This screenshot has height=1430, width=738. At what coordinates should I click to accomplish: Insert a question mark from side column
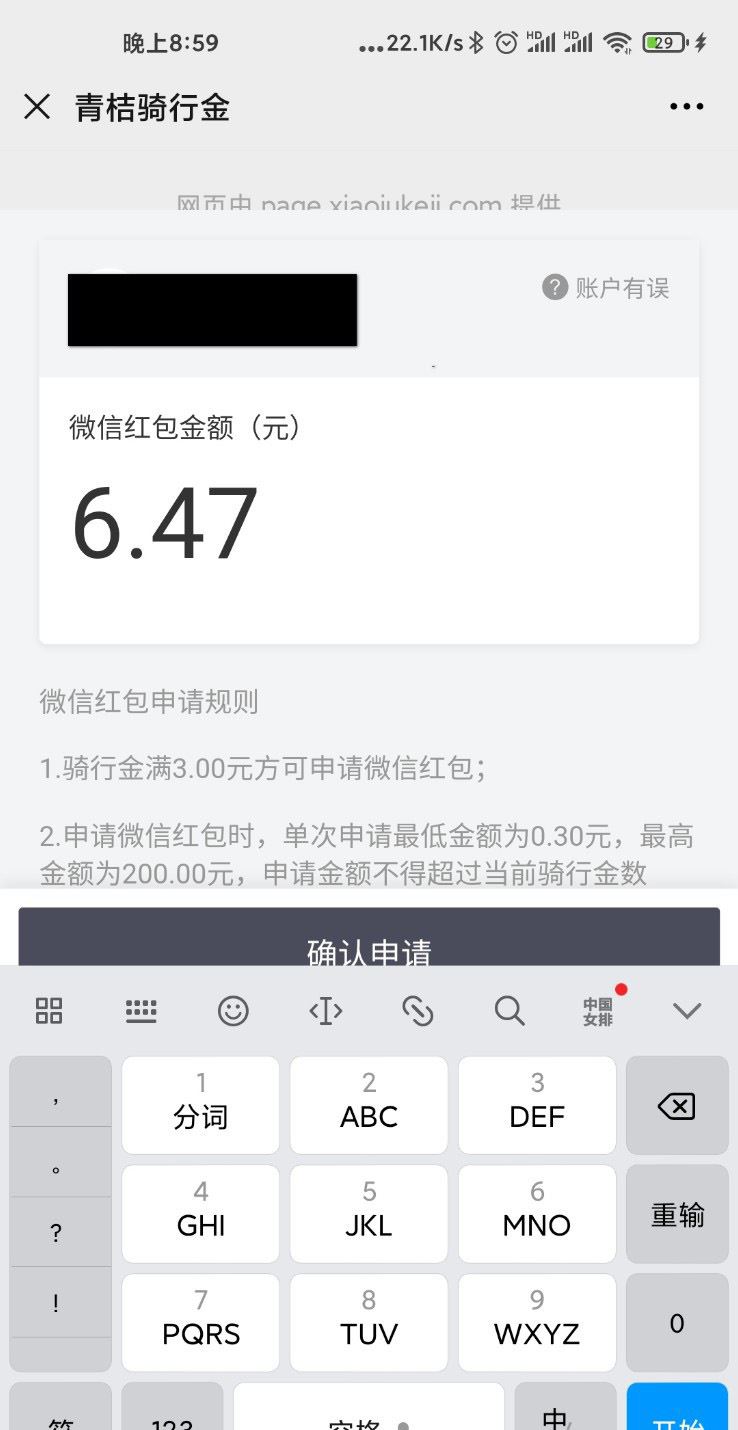pyautogui.click(x=56, y=1233)
